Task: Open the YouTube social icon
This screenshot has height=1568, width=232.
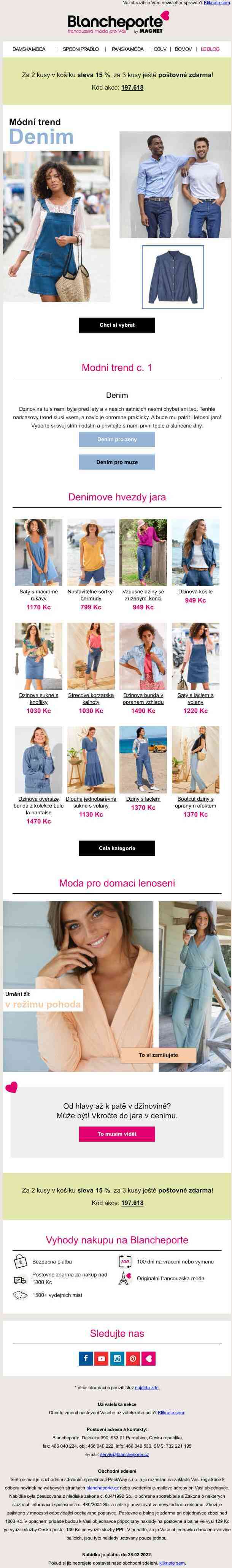Action: click(x=101, y=1358)
